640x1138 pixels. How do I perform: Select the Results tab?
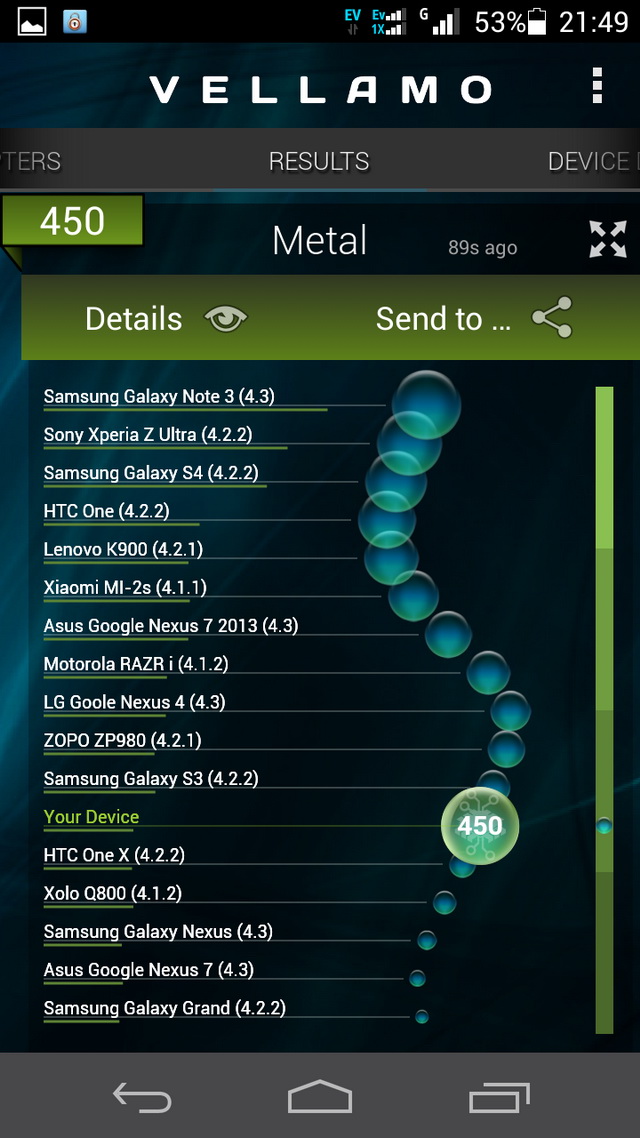coord(319,161)
